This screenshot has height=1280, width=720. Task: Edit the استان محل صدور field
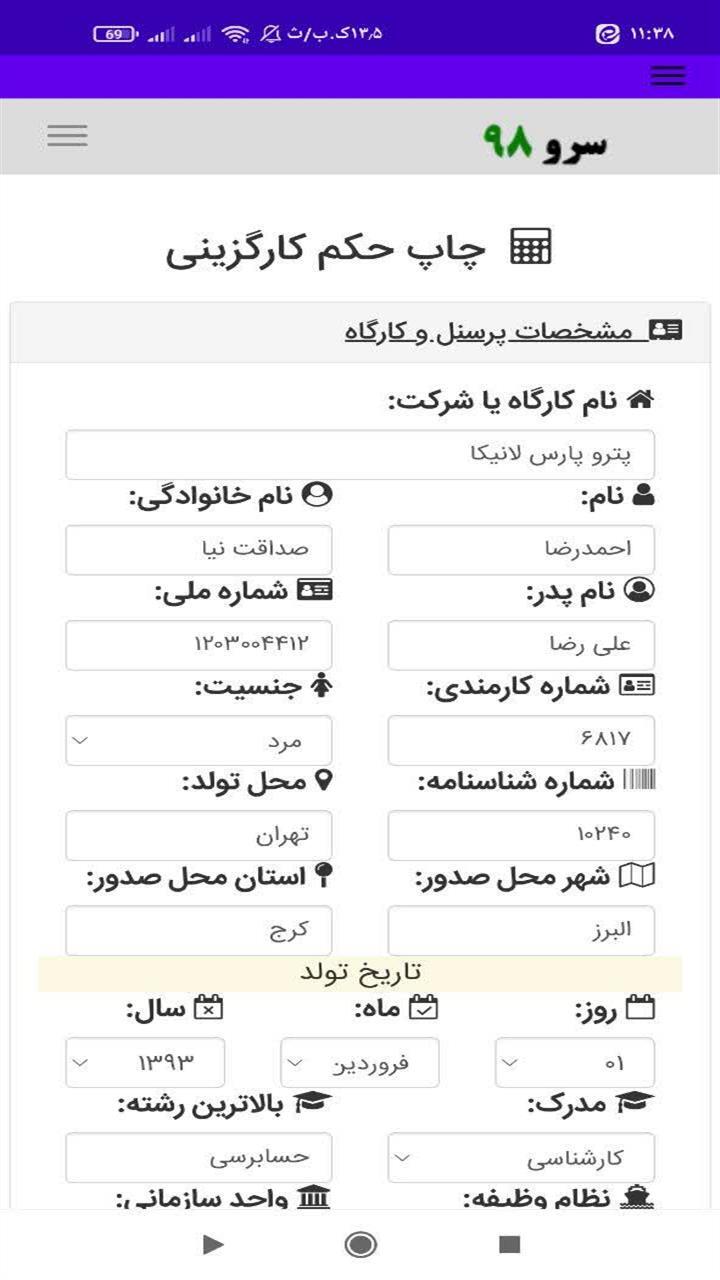199,931
